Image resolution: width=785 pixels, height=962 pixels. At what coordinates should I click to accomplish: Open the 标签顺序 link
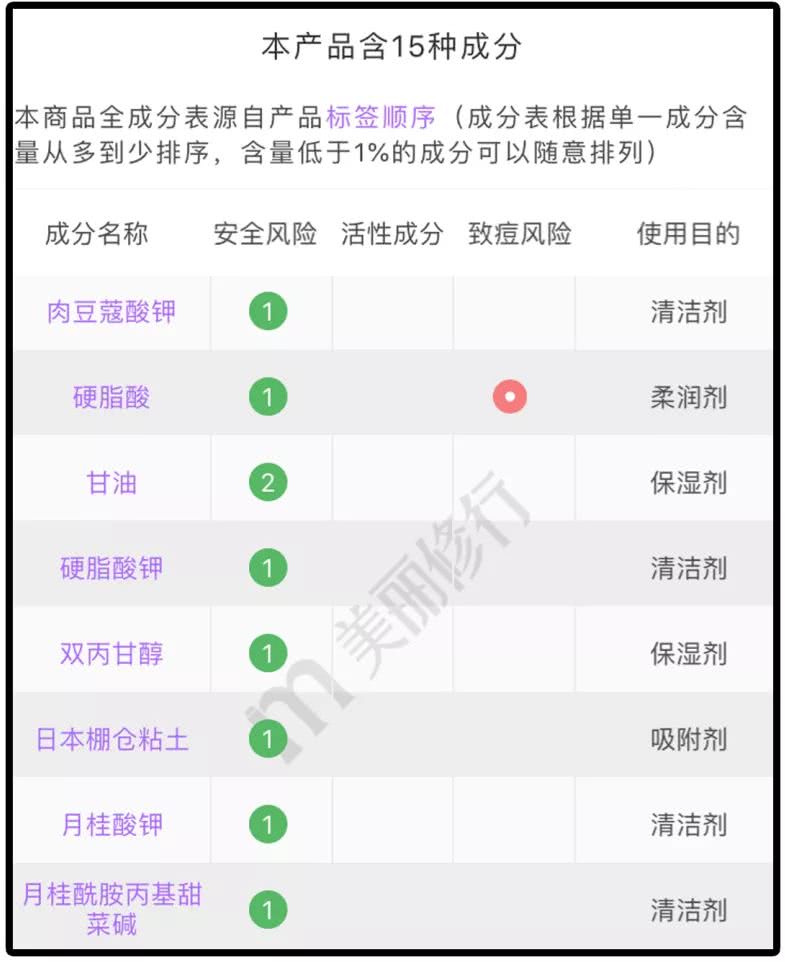381,117
